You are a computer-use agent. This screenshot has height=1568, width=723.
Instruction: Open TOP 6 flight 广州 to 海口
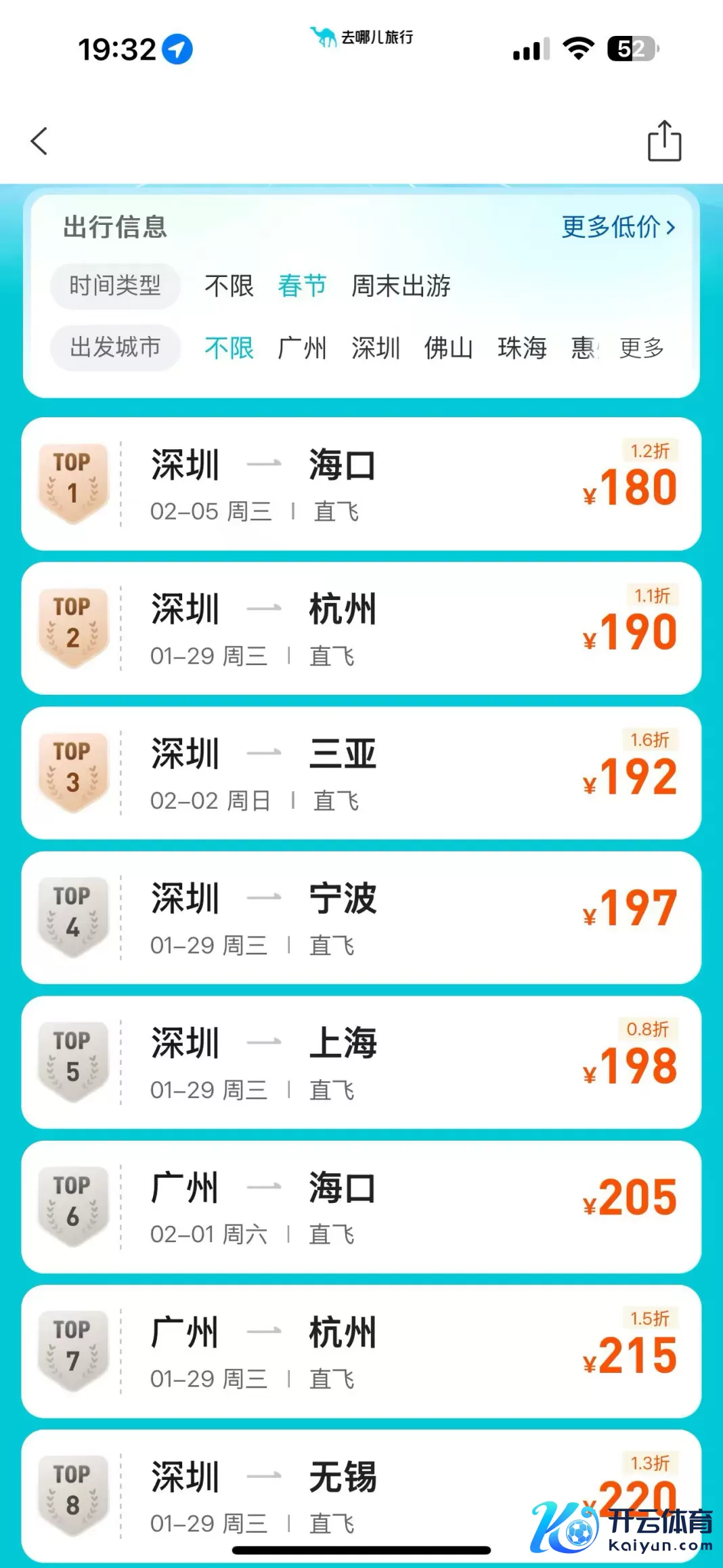click(x=361, y=1206)
